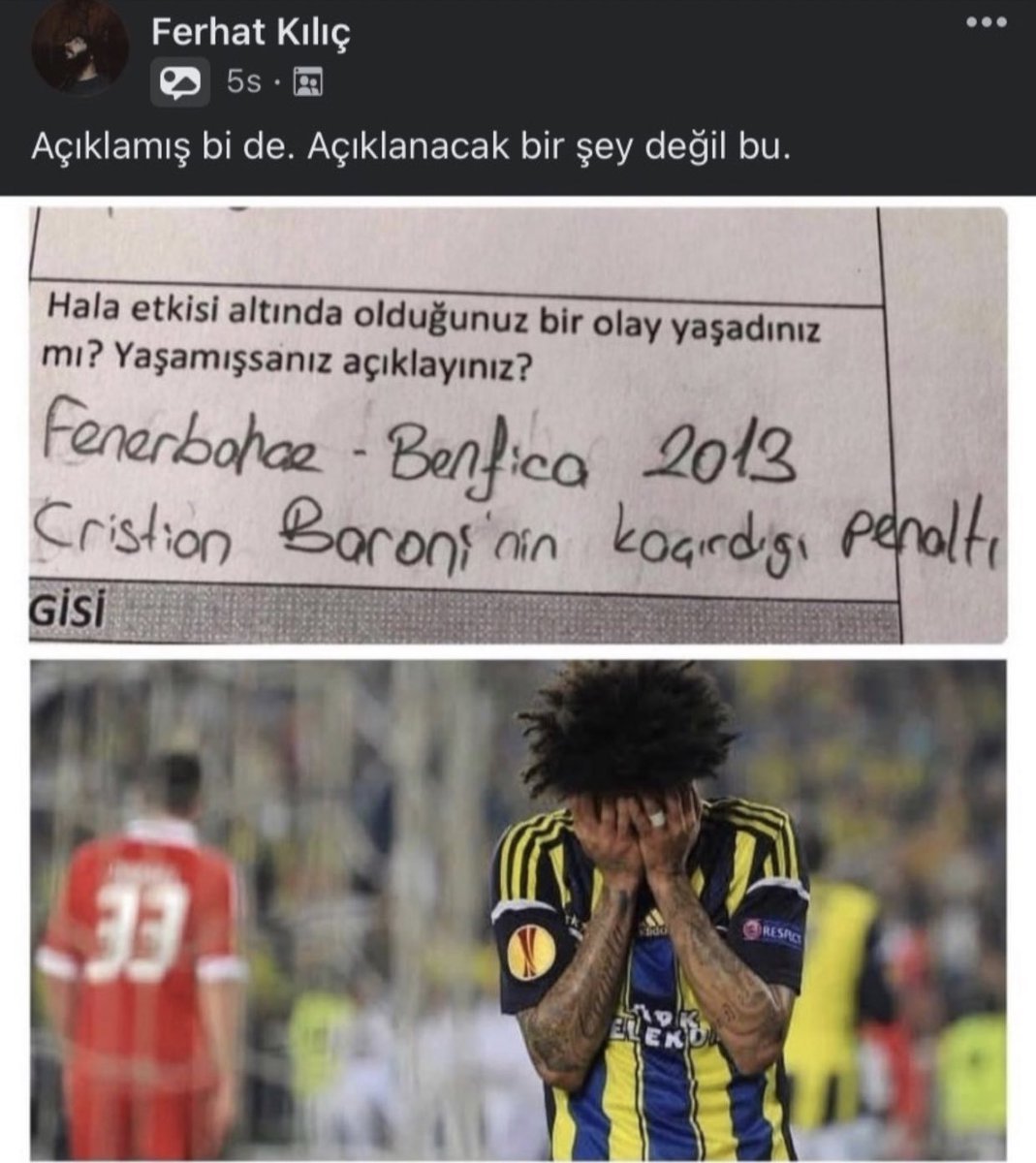Open Ferhat Kılıç's profile by name
This screenshot has width=1036, height=1163.
(250, 32)
